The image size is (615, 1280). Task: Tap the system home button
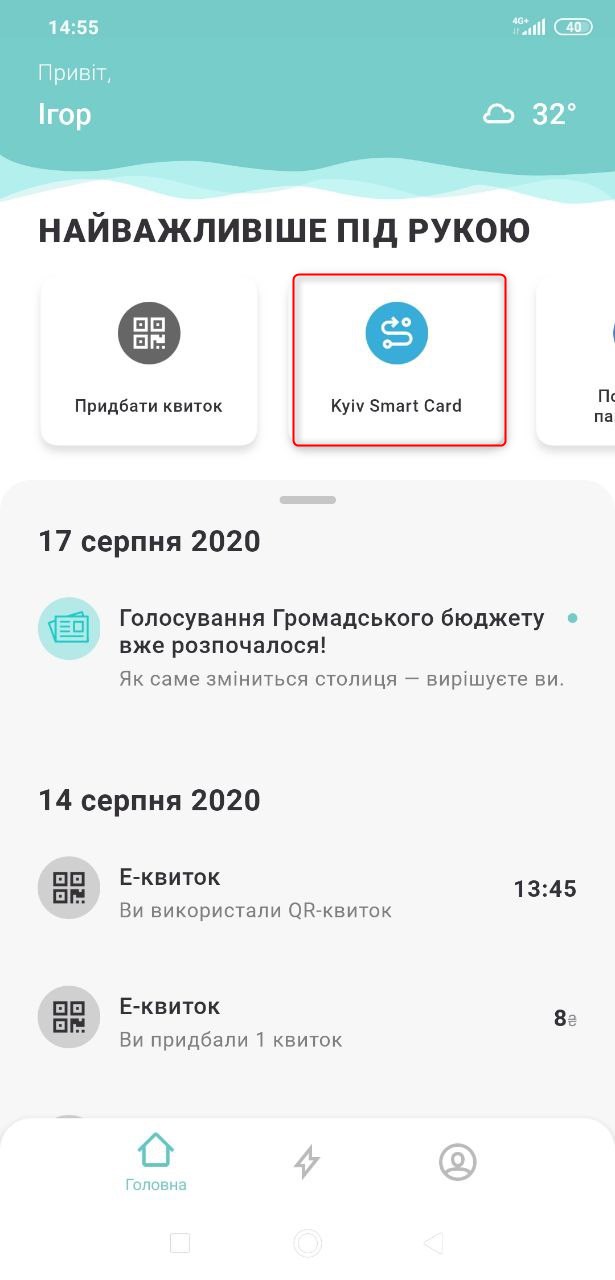coord(307,1243)
